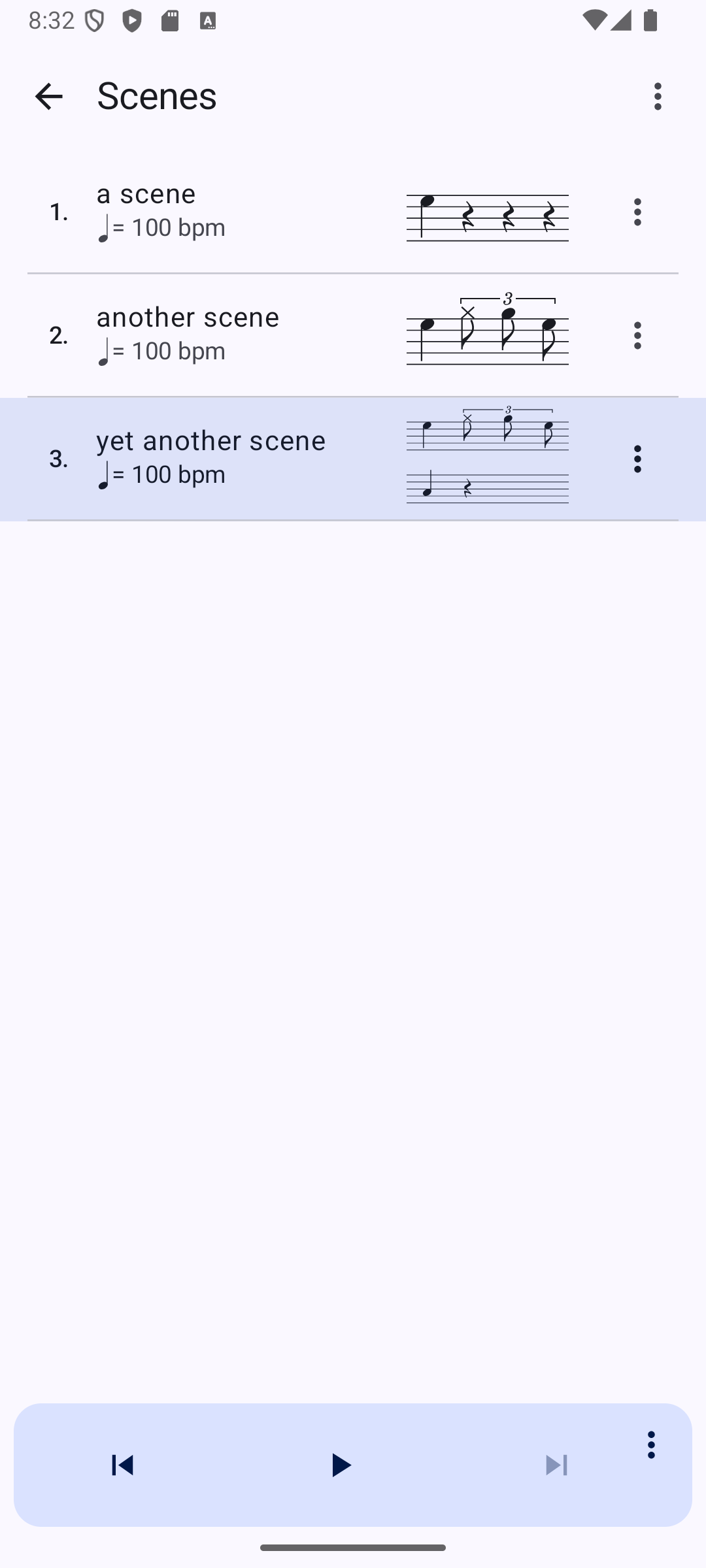Viewport: 706px width, 1568px height.
Task: Start metronome playback
Action: pyautogui.click(x=340, y=1465)
